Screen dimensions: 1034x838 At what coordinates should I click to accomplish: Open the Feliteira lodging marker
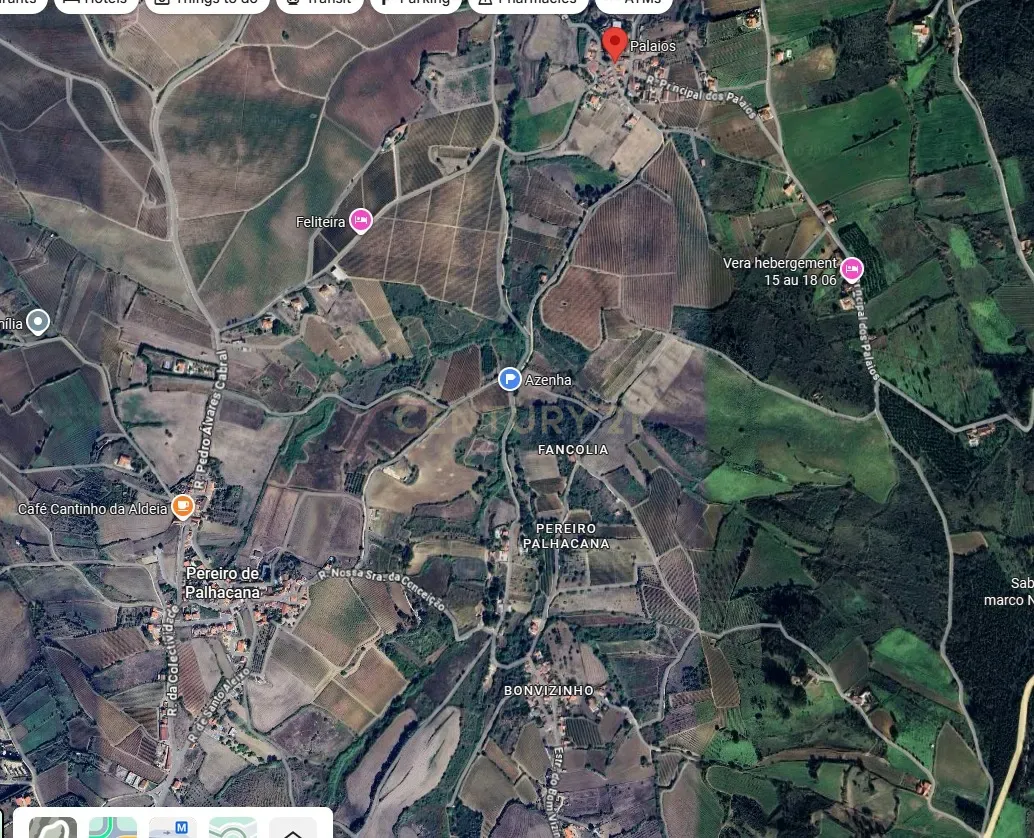click(361, 221)
